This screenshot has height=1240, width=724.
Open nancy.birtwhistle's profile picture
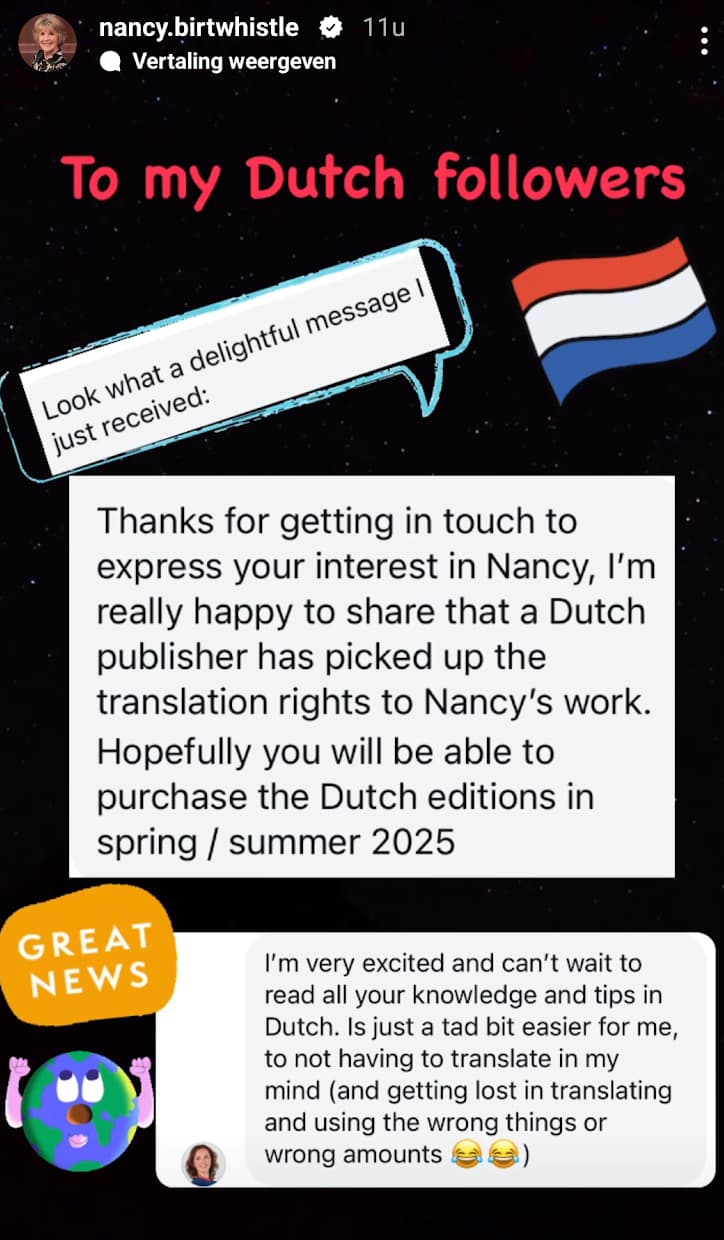[47, 43]
